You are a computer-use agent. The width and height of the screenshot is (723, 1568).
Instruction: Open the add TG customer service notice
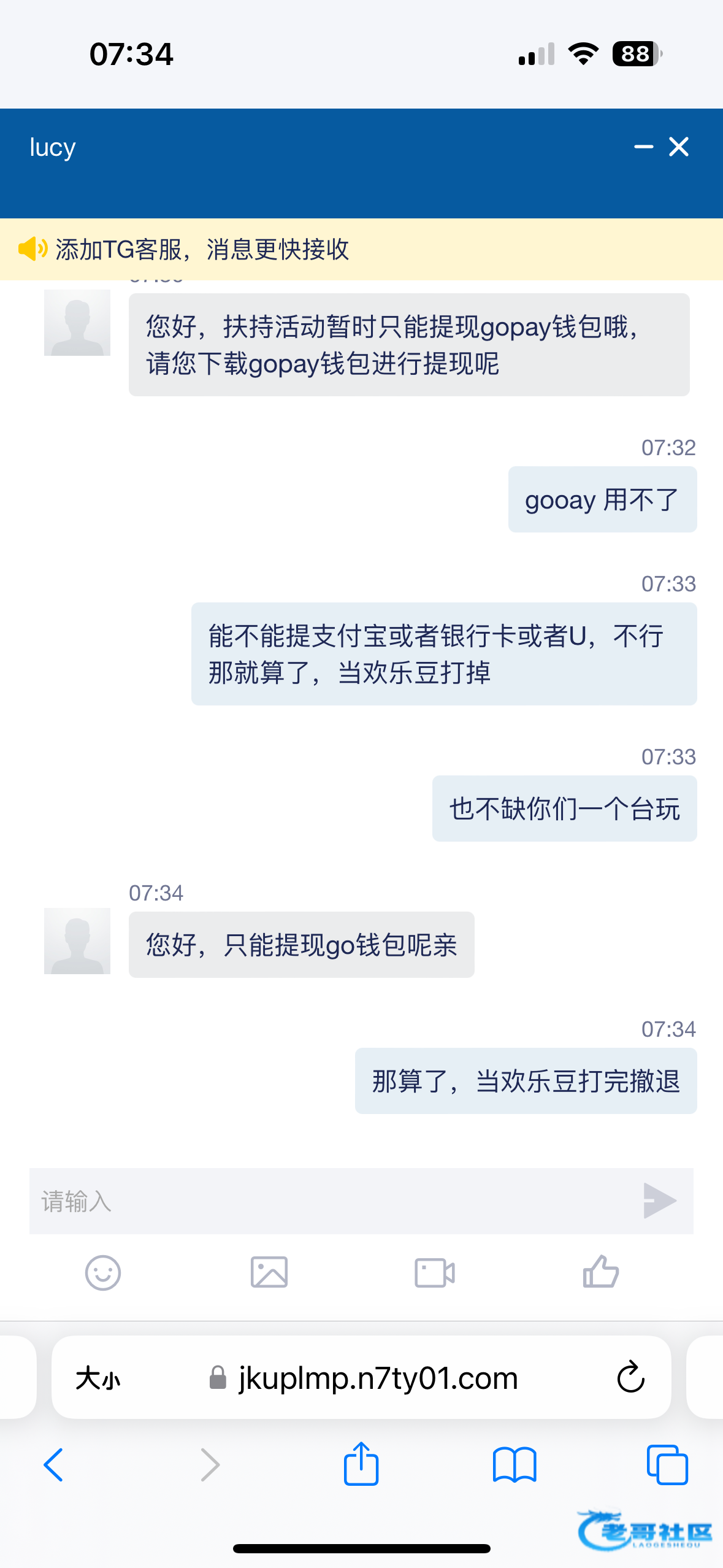202,250
